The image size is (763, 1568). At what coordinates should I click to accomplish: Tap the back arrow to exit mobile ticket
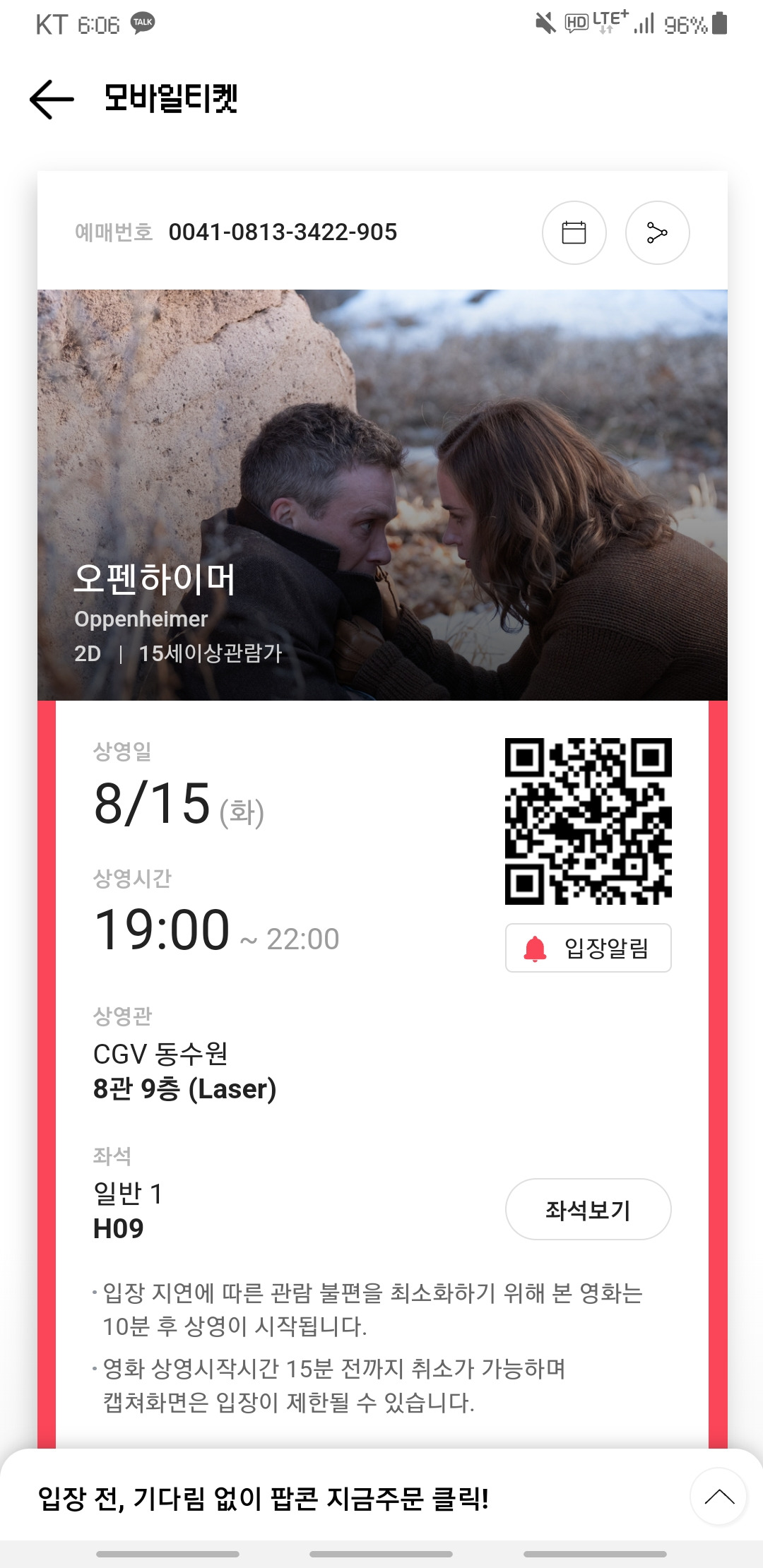pyautogui.click(x=49, y=99)
